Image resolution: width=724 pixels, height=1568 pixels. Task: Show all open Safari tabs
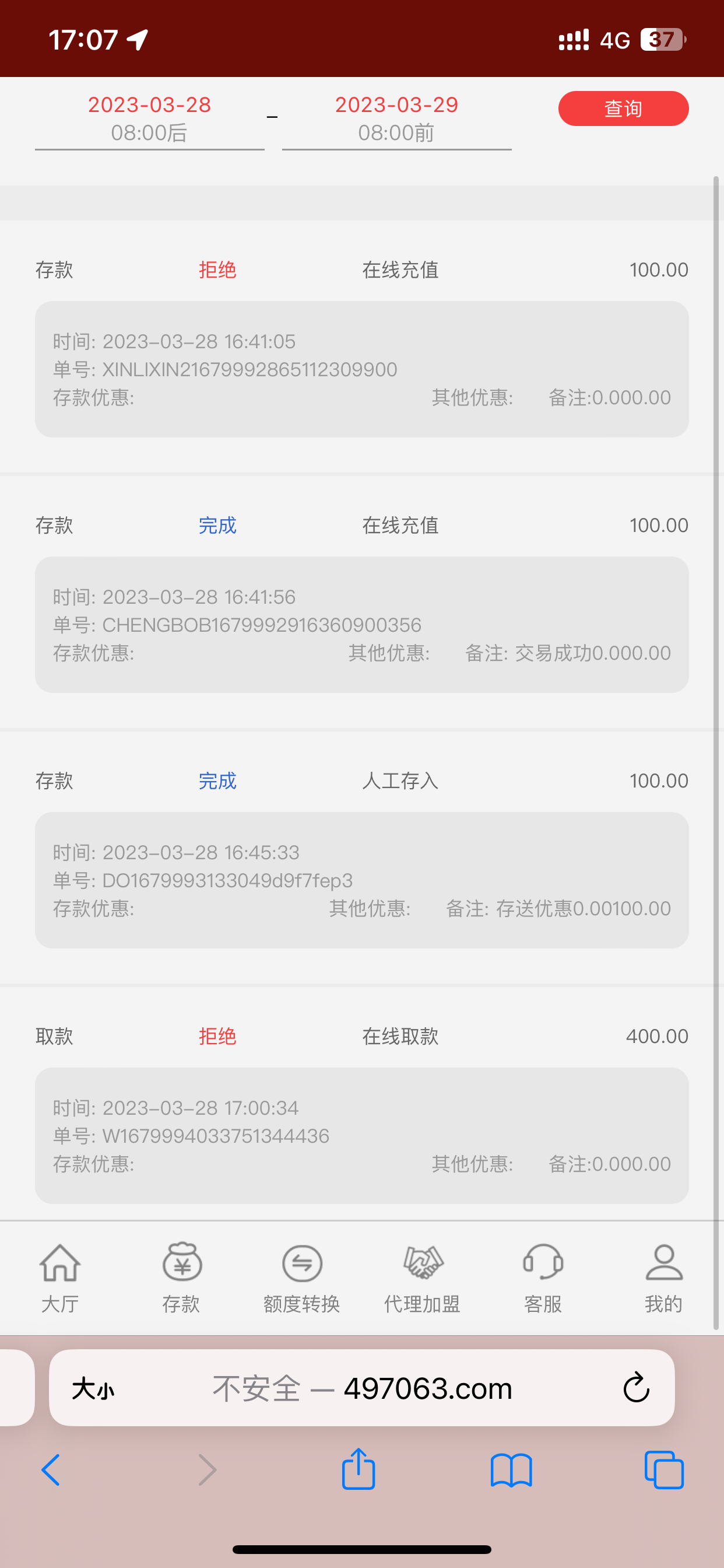(x=664, y=1470)
